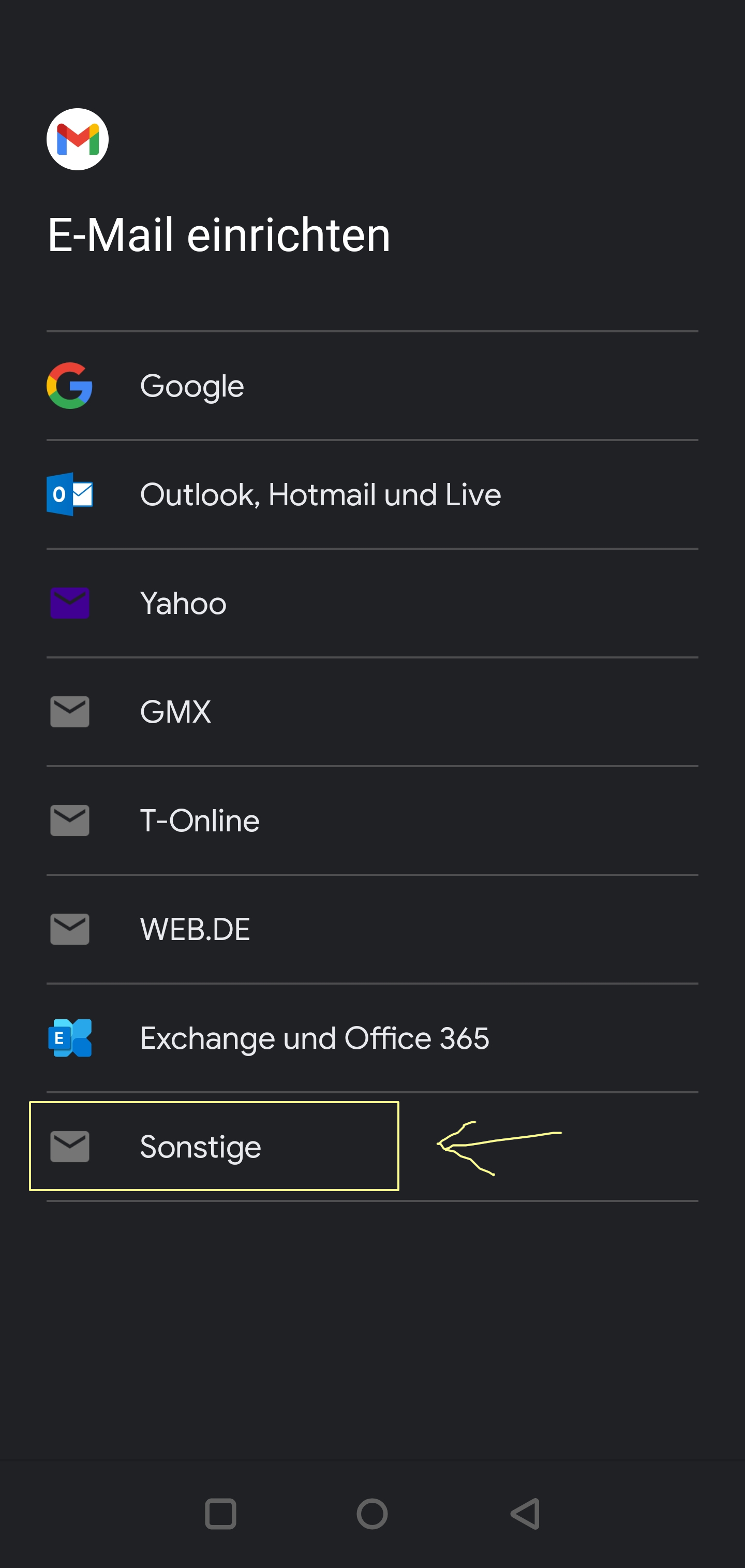Tap Sonstige to add another provider
This screenshot has width=745, height=1568.
pyautogui.click(x=372, y=1147)
